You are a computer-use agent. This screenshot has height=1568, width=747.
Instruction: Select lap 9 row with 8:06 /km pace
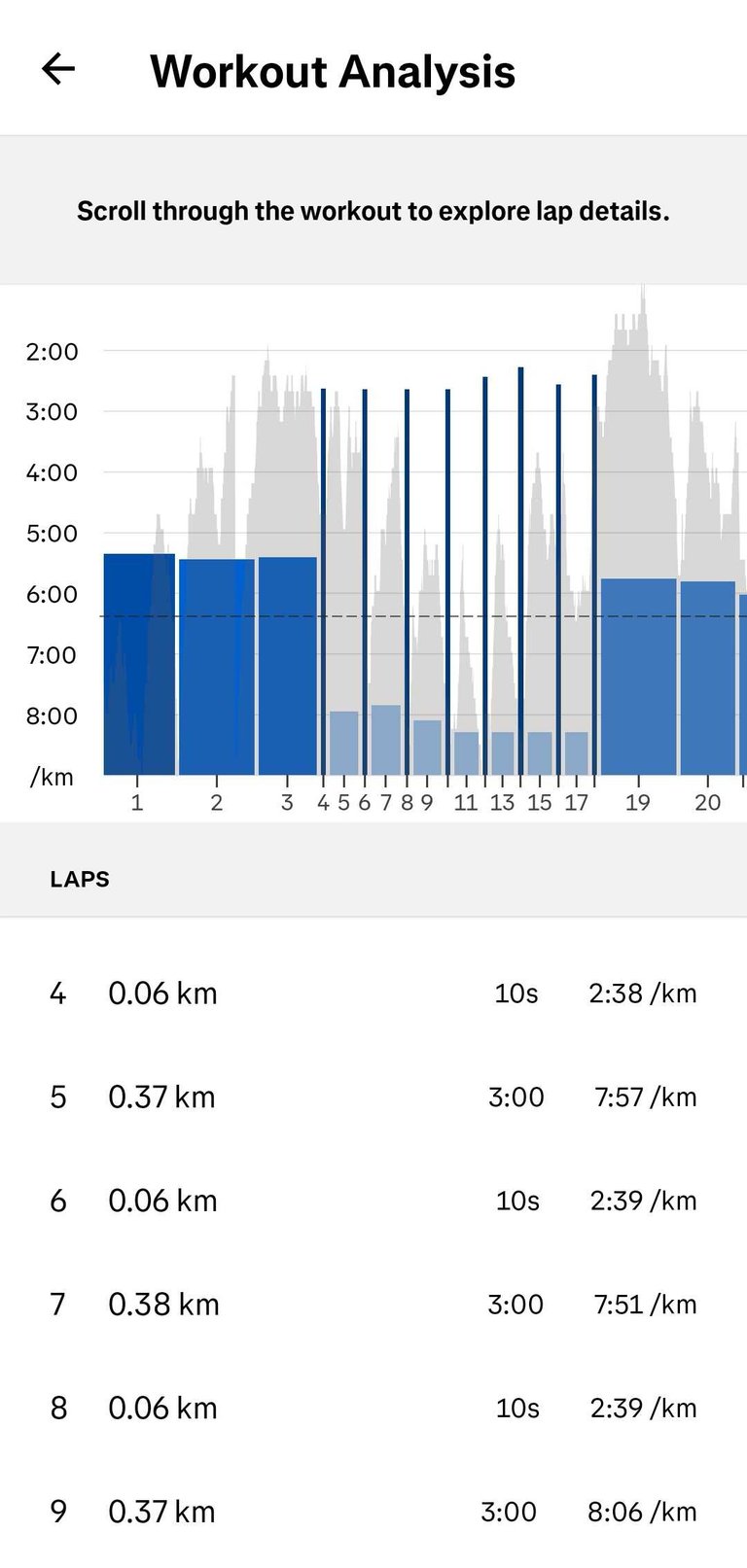[x=373, y=1512]
